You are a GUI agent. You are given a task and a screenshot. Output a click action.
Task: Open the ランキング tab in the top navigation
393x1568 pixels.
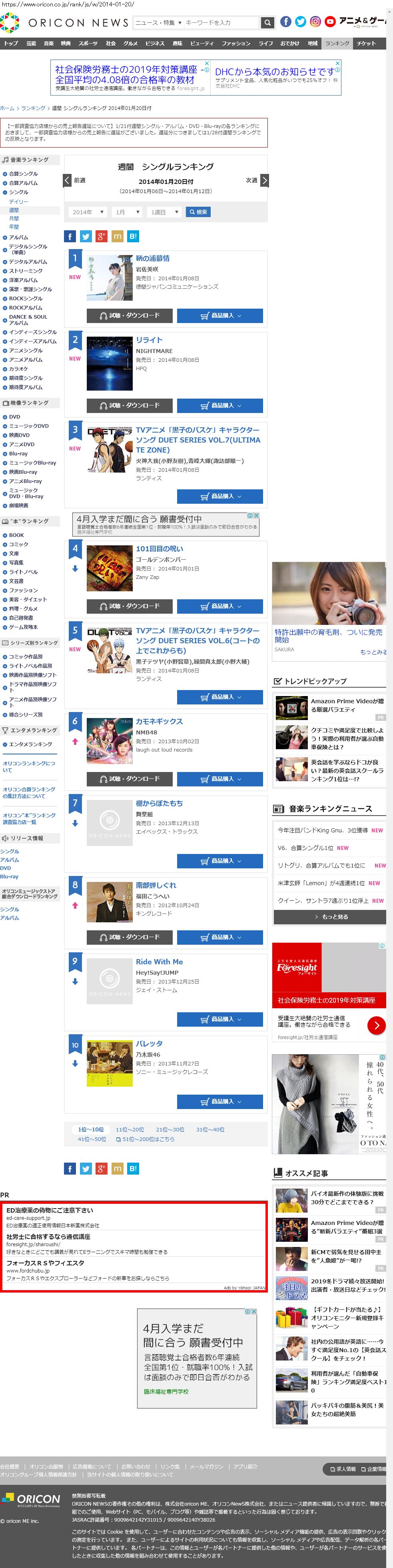tap(337, 43)
